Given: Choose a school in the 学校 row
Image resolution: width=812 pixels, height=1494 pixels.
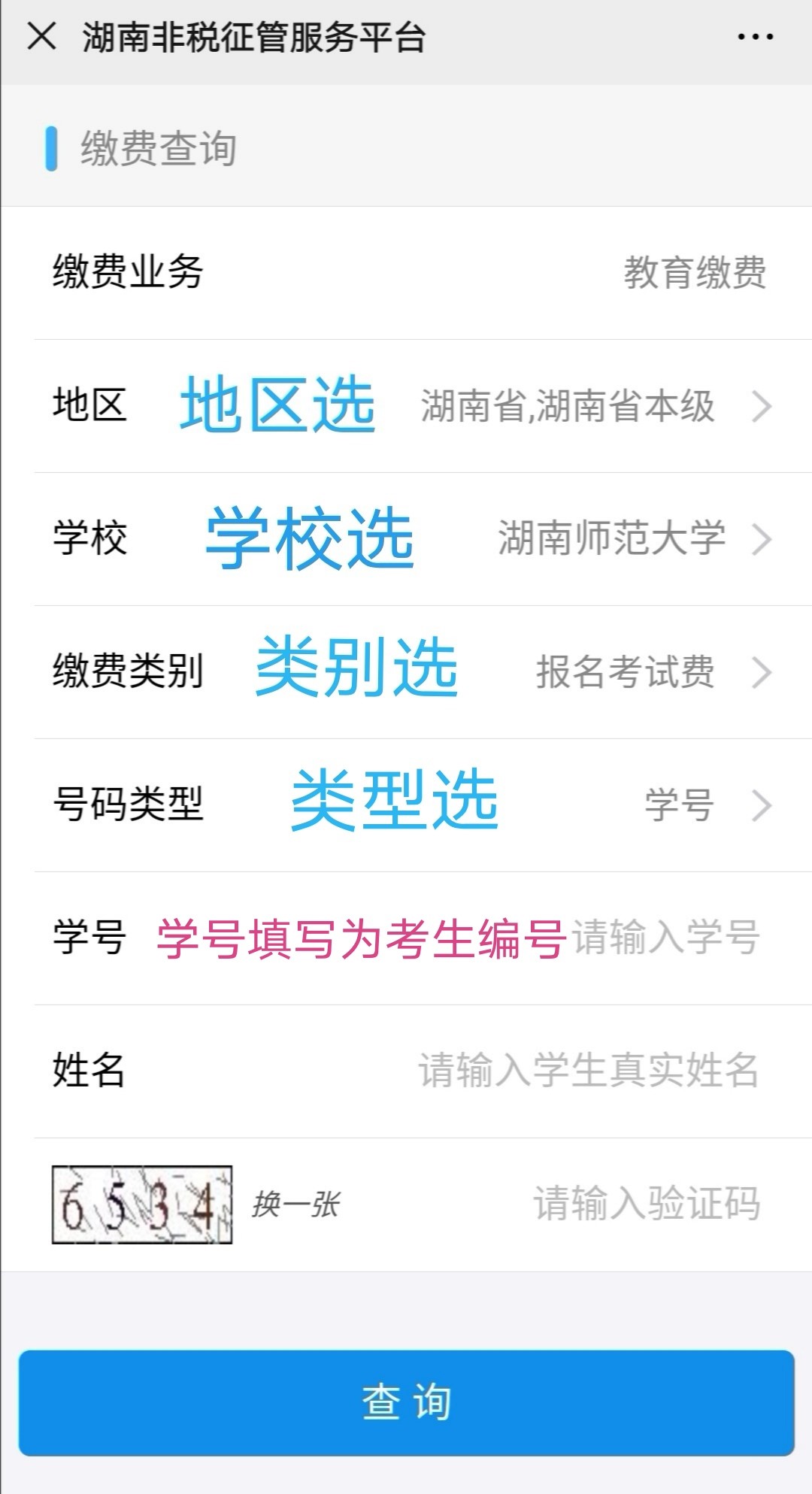Looking at the screenshot, I should [x=632, y=539].
